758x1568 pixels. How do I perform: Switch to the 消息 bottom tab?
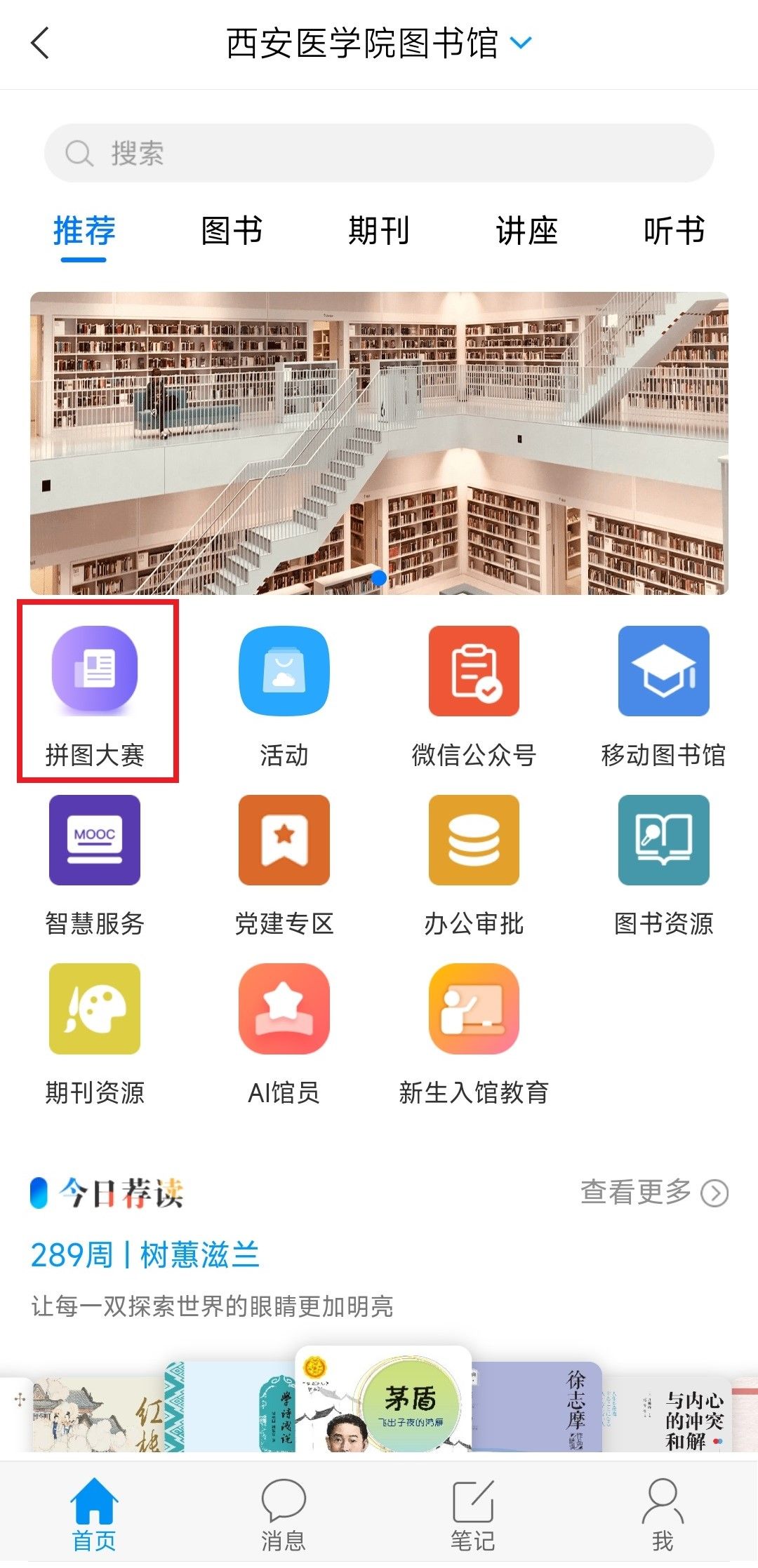284,1514
